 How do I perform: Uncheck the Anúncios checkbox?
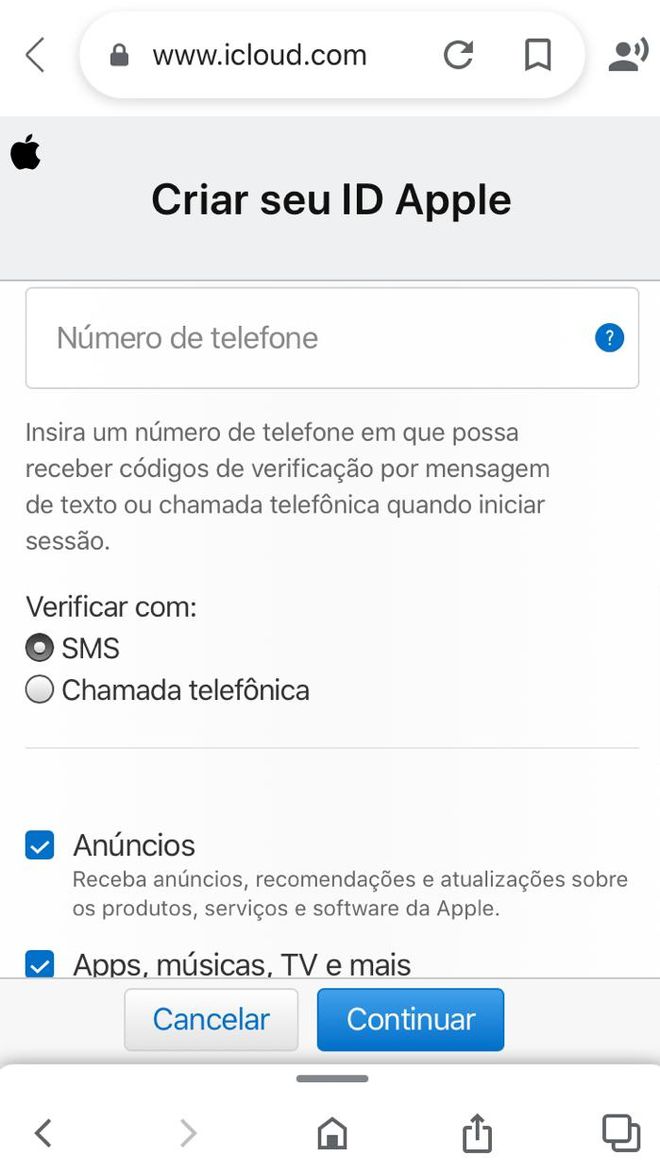pyautogui.click(x=40, y=846)
